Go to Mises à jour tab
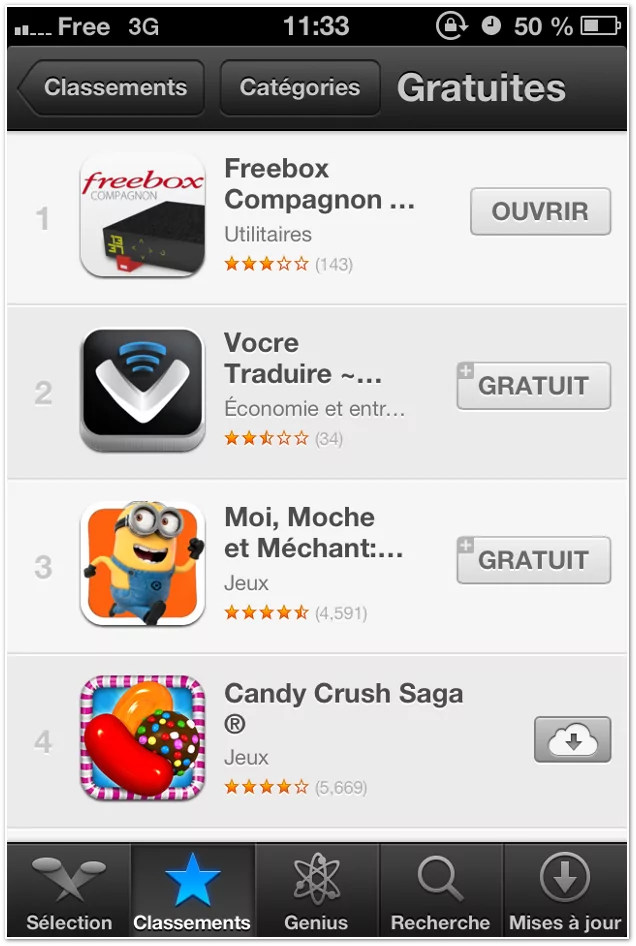The height and width of the screenshot is (946, 636). (565, 890)
